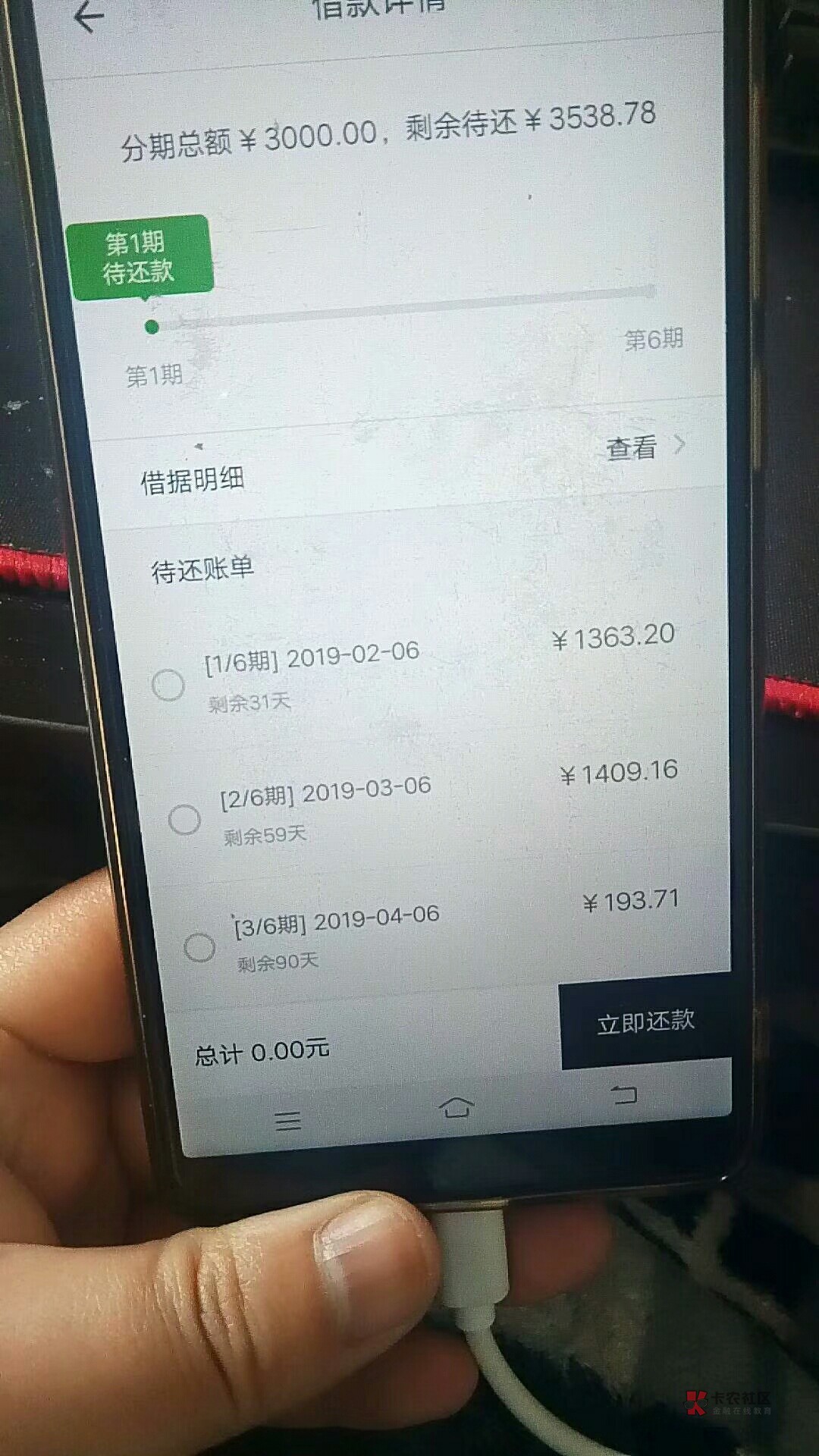Viewport: 819px width, 1456px height.
Task: Open recent apps from navigation bar
Action: 288,1119
